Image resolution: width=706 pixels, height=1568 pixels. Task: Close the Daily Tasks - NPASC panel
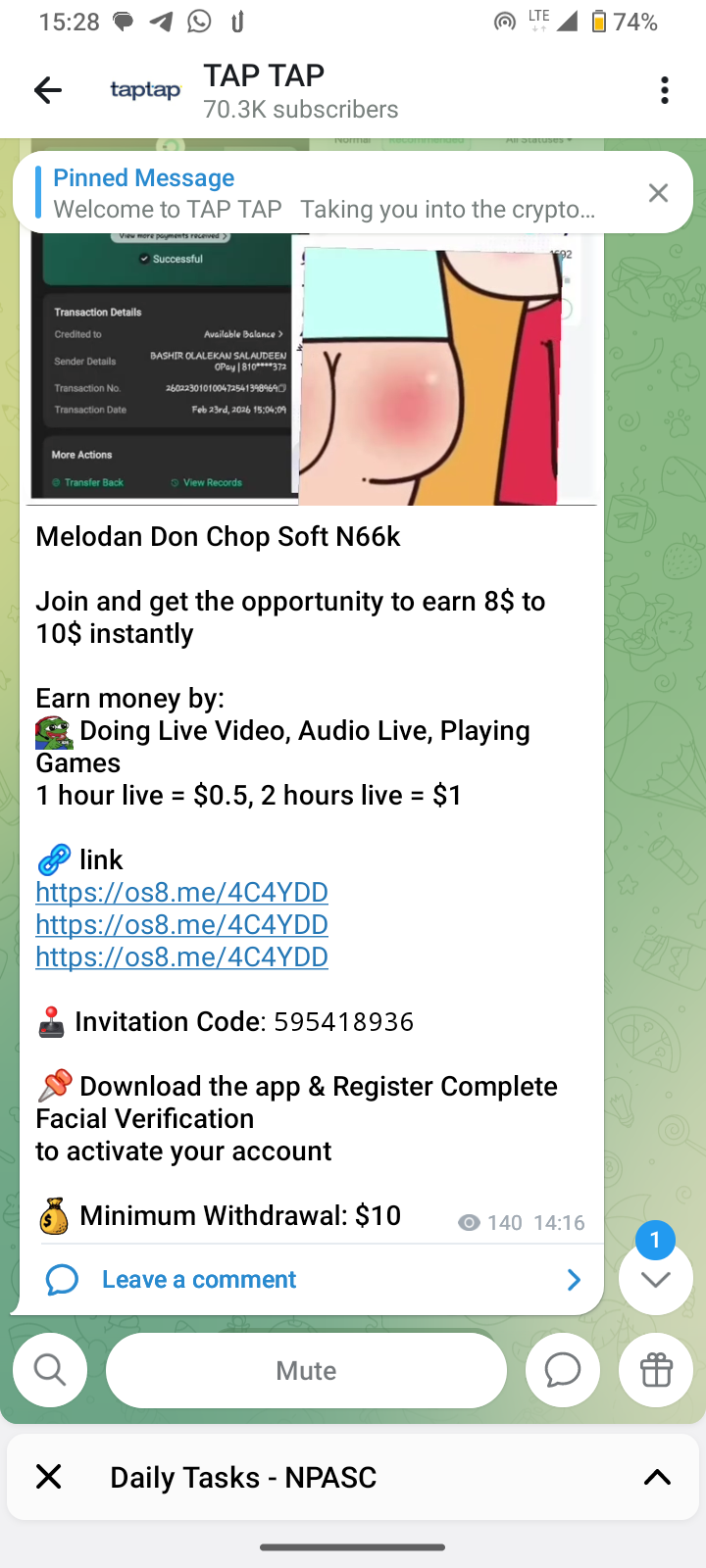point(49,1477)
